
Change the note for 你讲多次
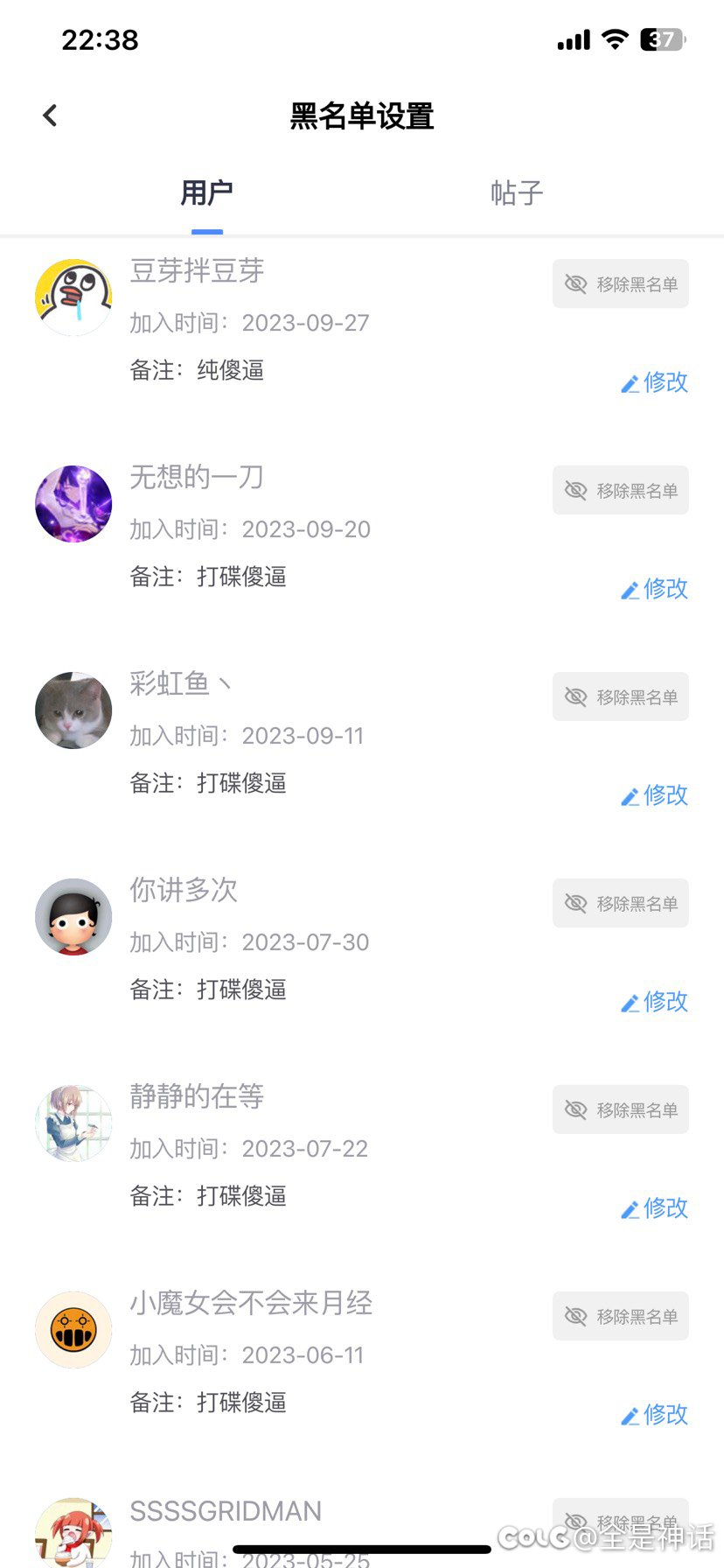click(x=654, y=1002)
